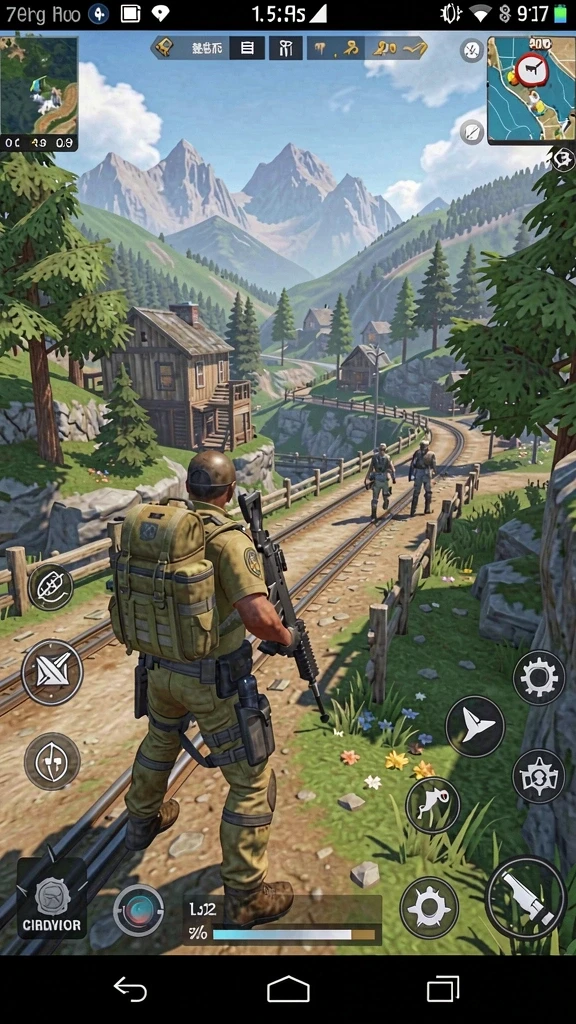
Task: Open recent apps from the navigation bar
Action: [443, 989]
